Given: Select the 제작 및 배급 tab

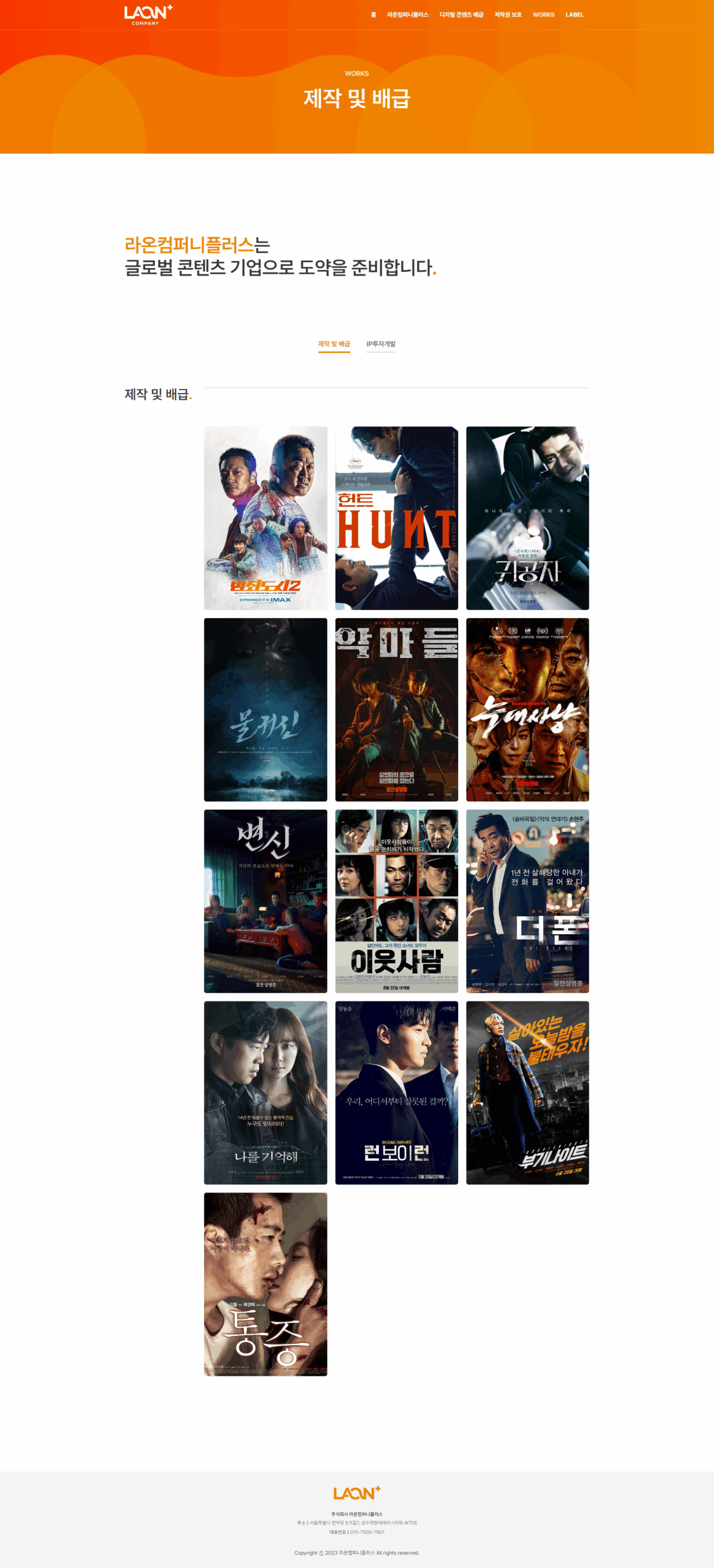Looking at the screenshot, I should [x=334, y=344].
